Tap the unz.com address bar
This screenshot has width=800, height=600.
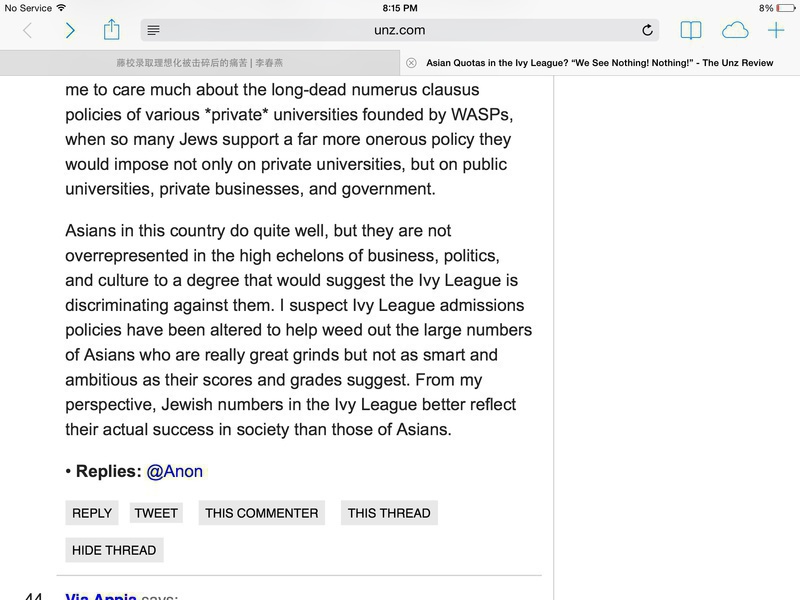click(400, 31)
